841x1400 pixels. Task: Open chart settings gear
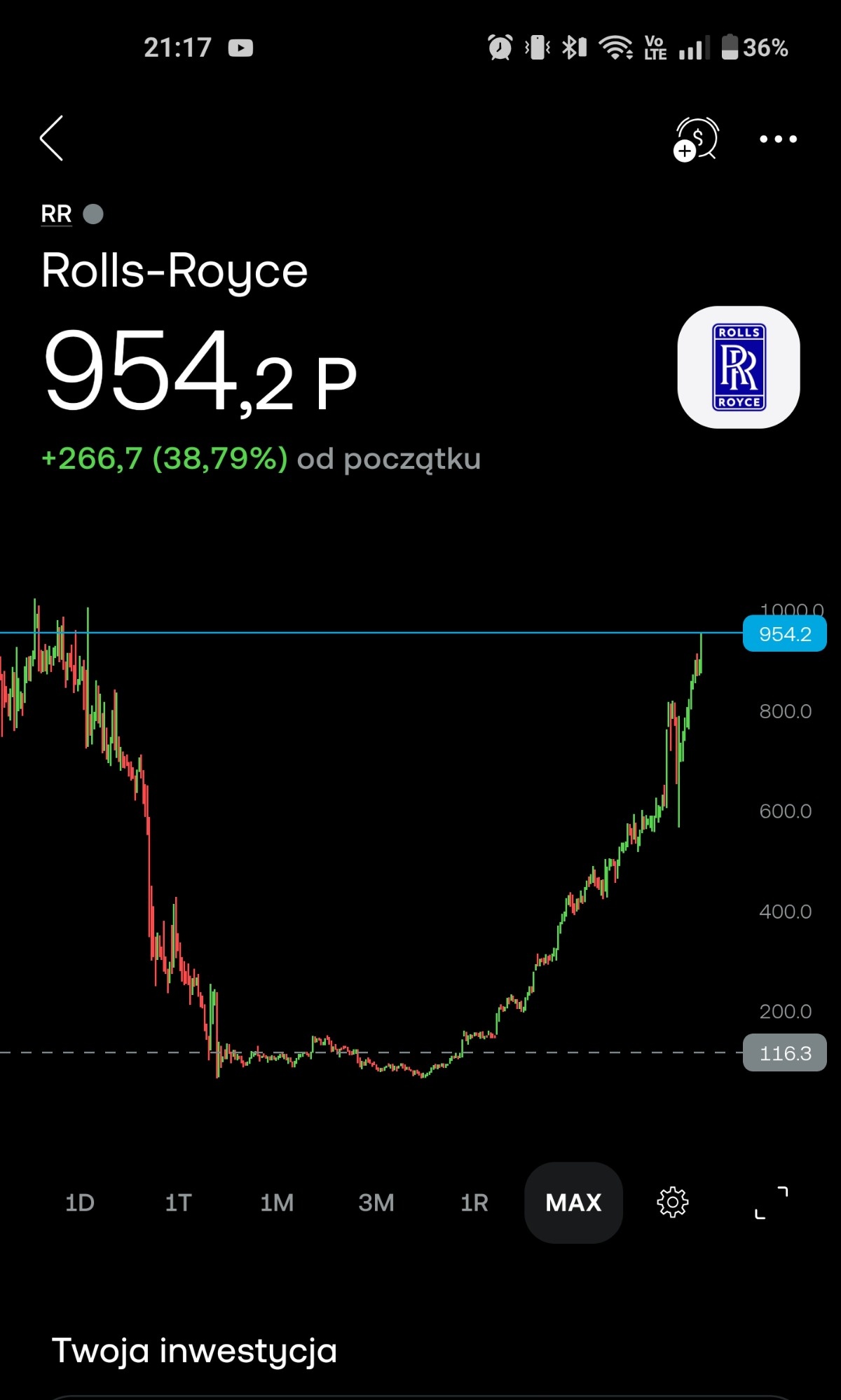coord(672,1202)
